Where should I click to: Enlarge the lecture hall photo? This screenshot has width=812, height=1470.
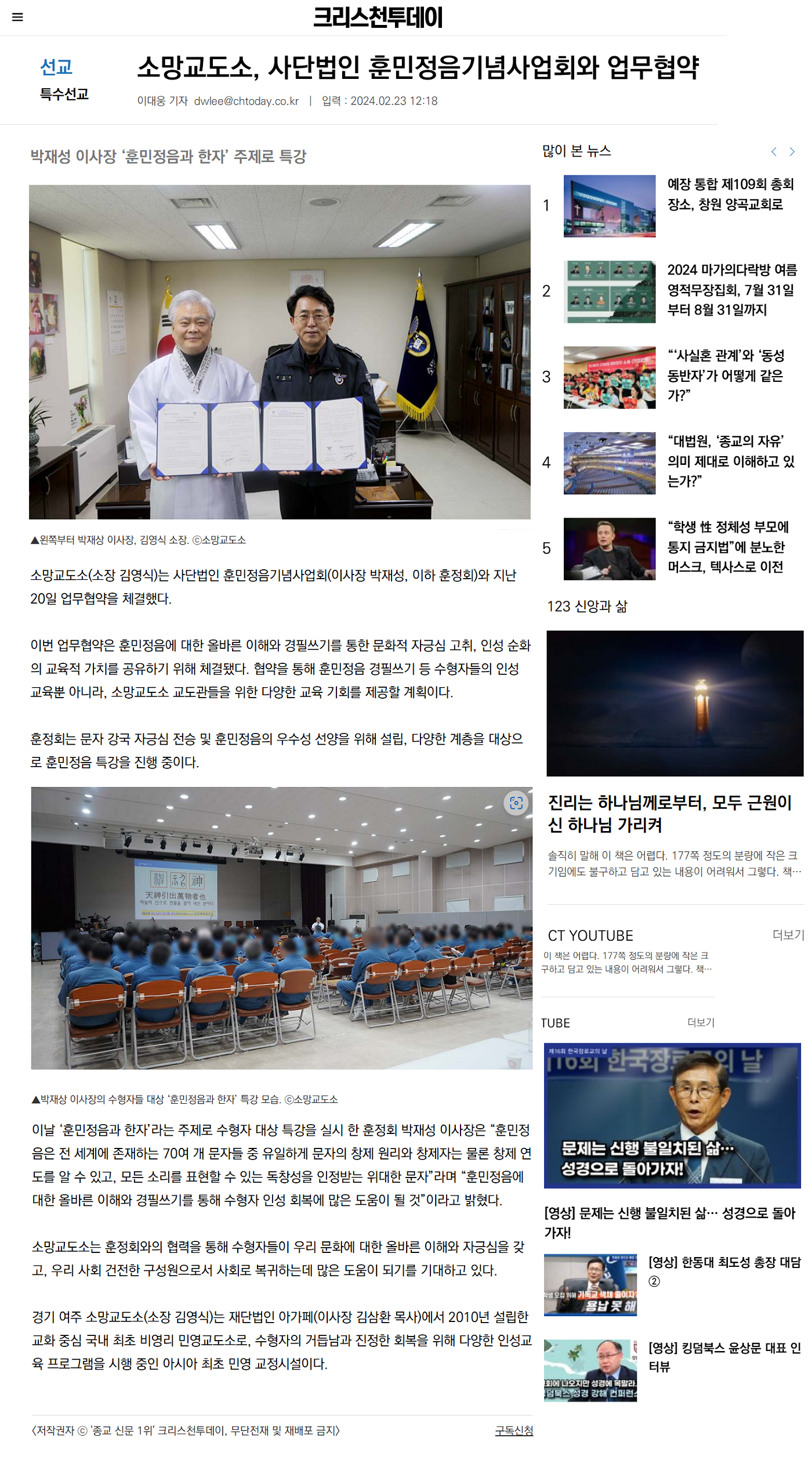[x=516, y=803]
